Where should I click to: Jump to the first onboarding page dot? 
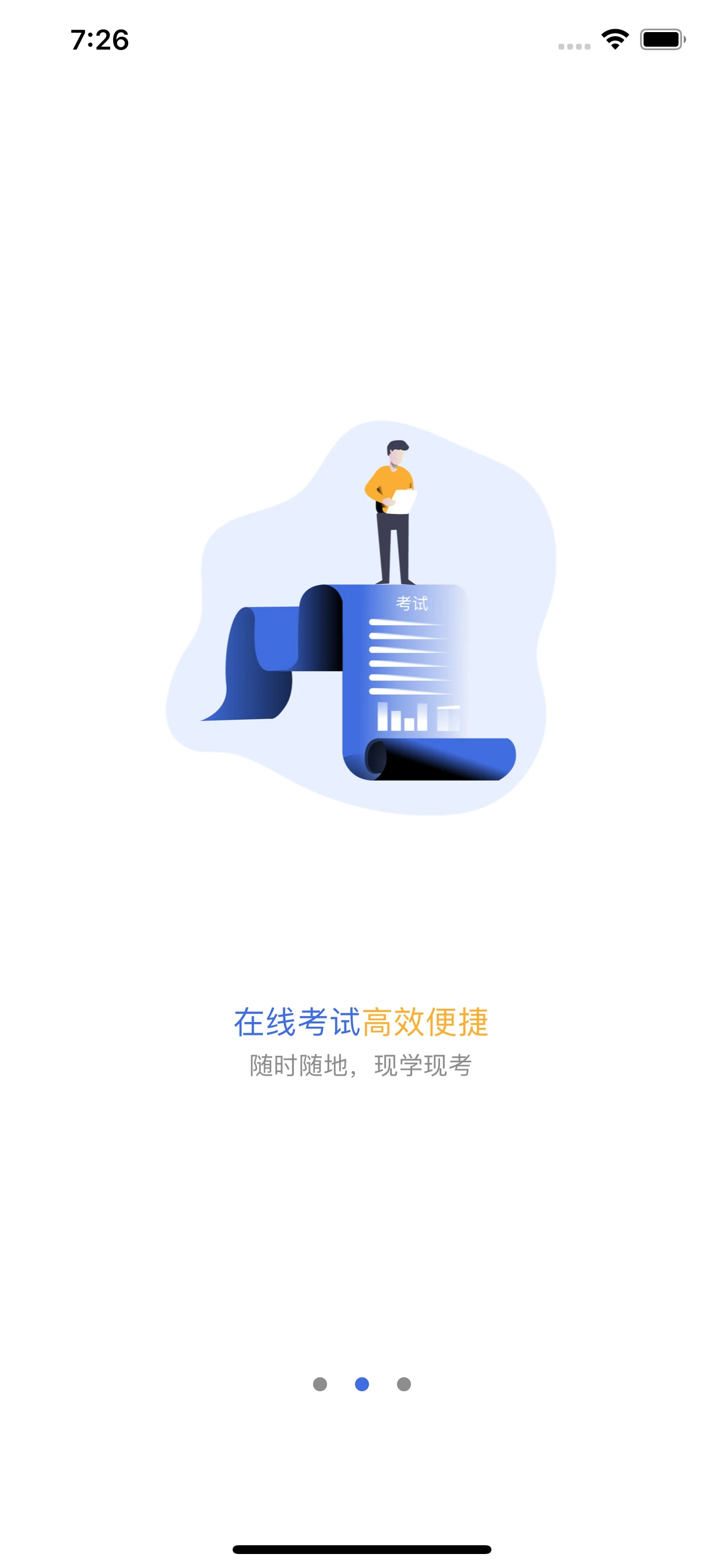tap(319, 1384)
